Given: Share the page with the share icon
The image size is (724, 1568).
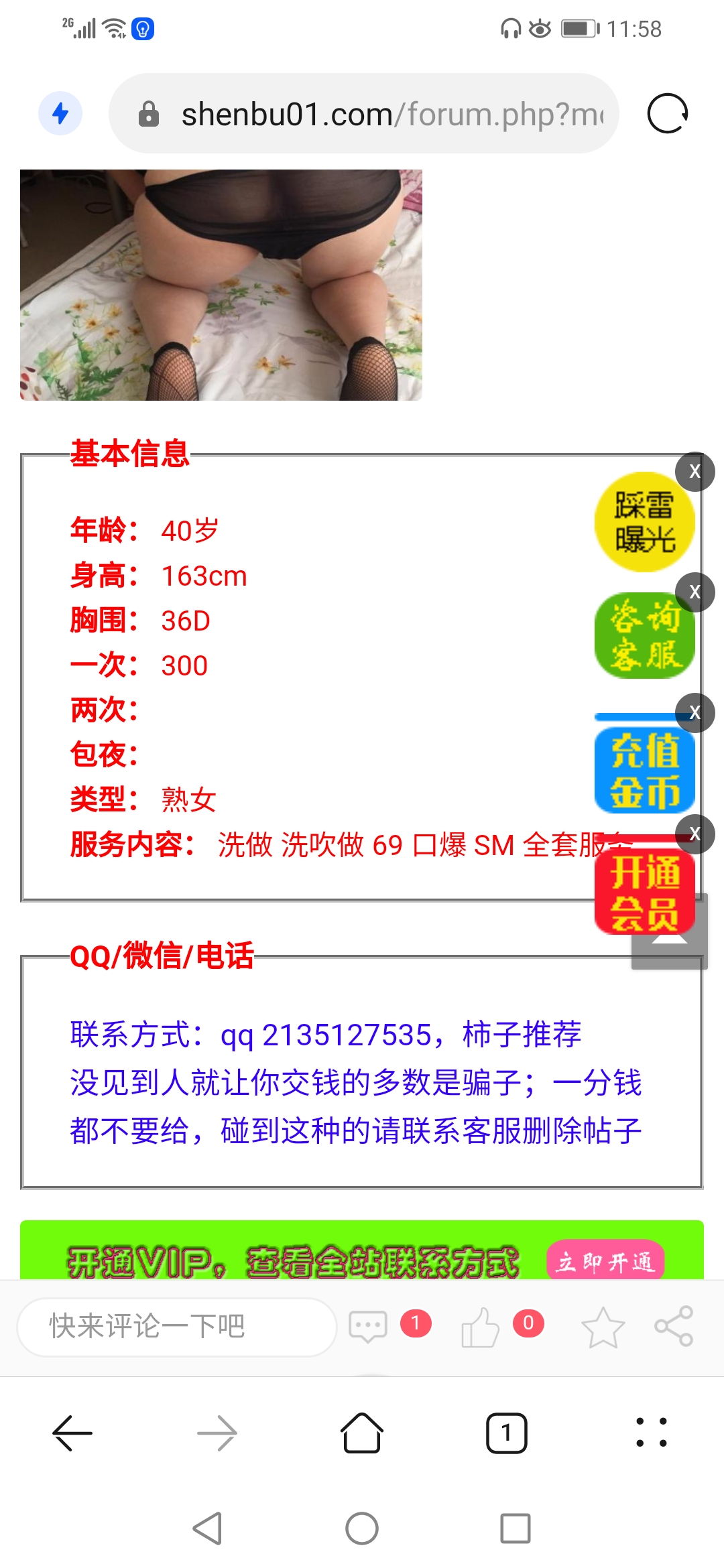Looking at the screenshot, I should tap(673, 1326).
